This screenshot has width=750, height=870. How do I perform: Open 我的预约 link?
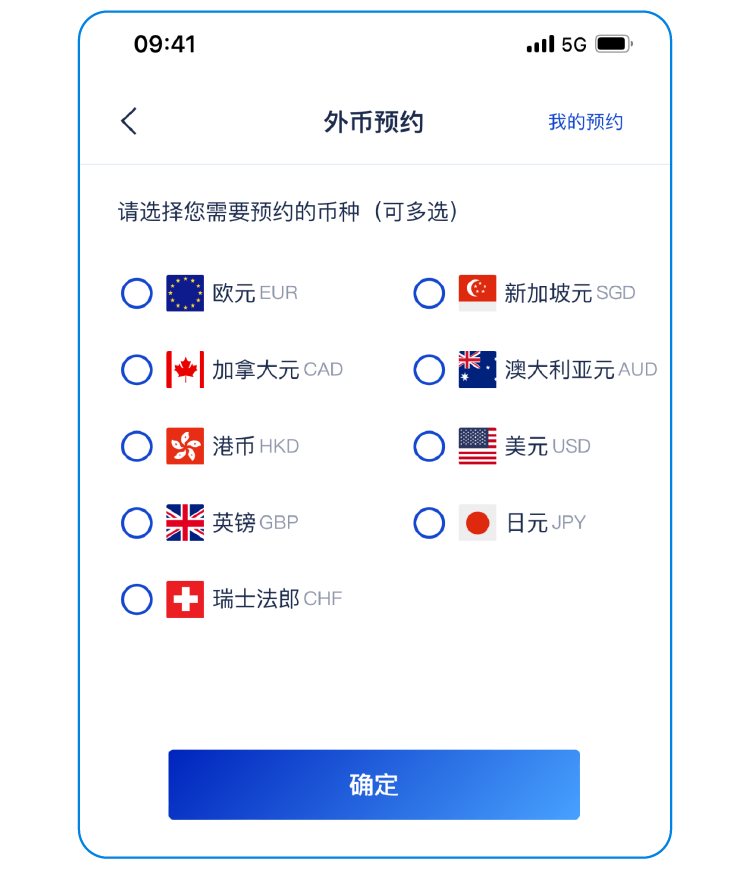[x=585, y=122]
